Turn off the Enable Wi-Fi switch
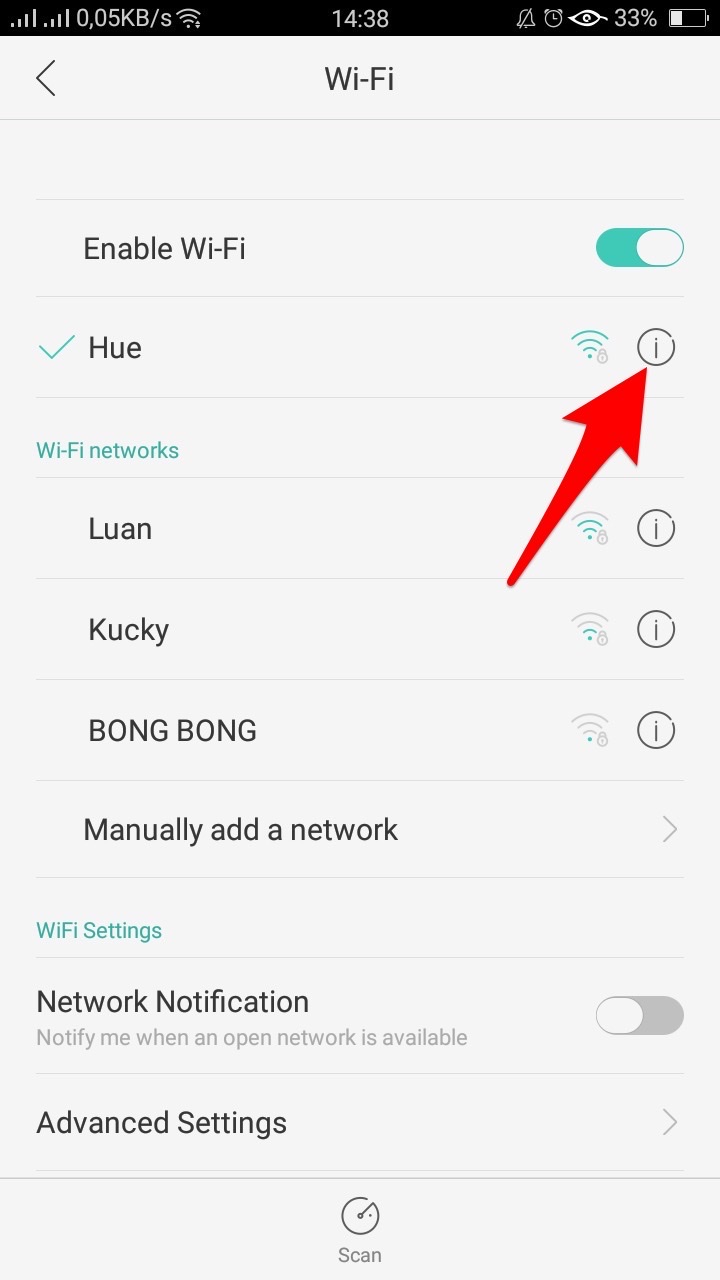This screenshot has height=1280, width=720. pos(639,248)
